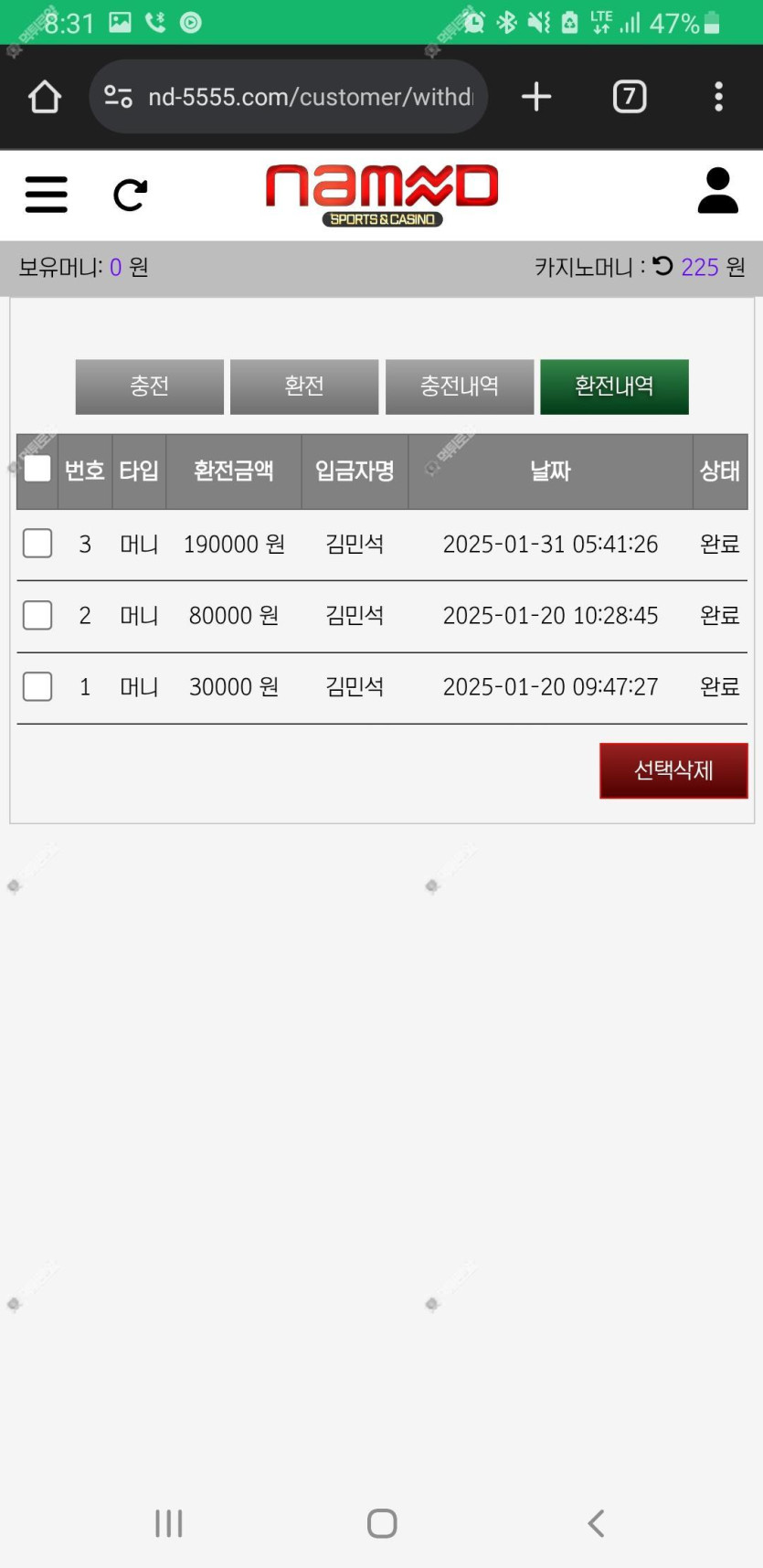Refresh the casino money balance

[663, 266]
